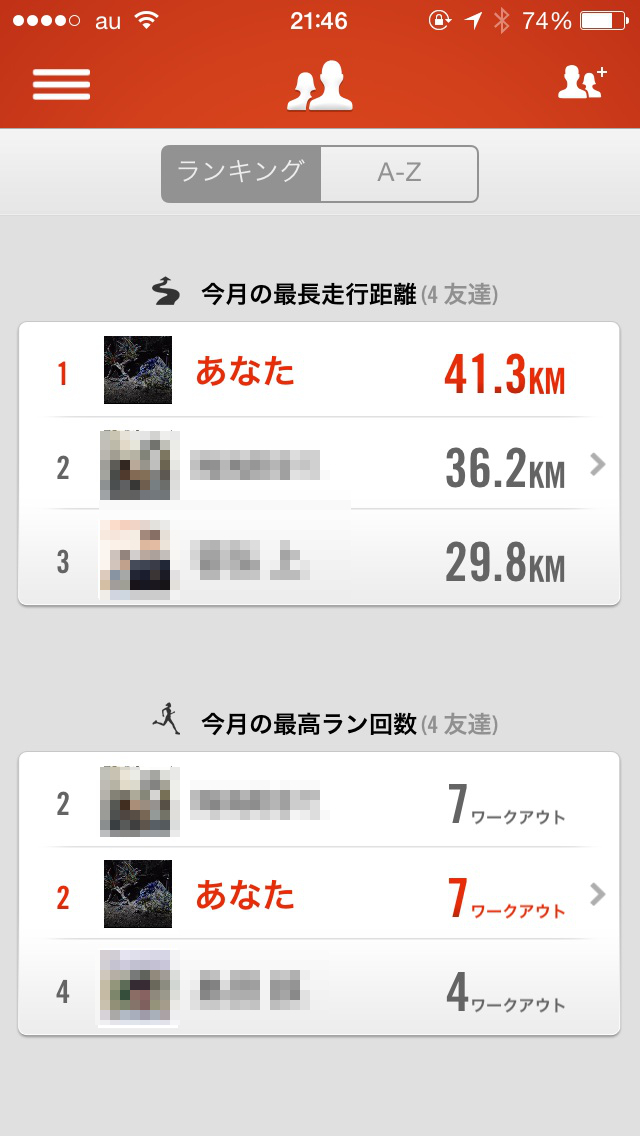Open your 41.3 KM distance row
This screenshot has height=1136, width=640.
(x=319, y=372)
